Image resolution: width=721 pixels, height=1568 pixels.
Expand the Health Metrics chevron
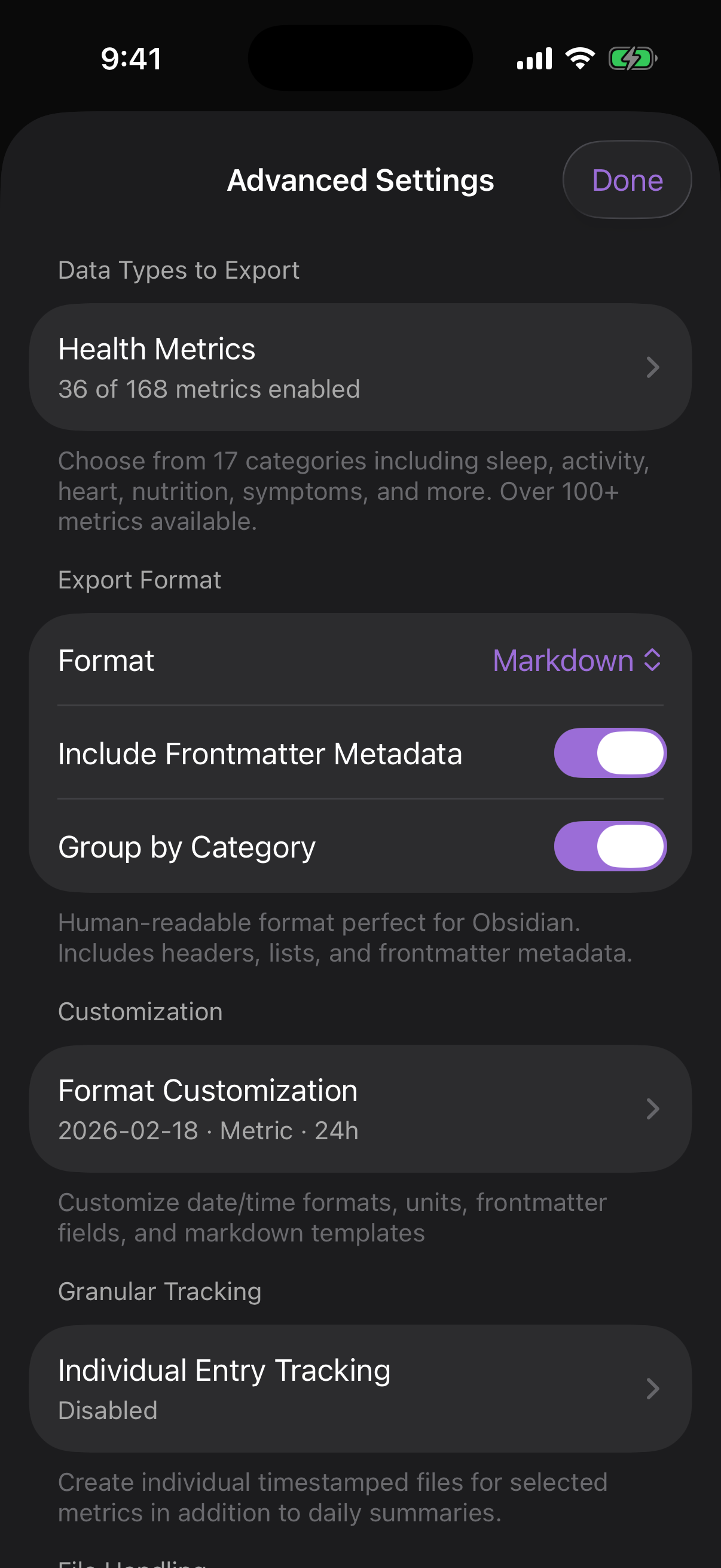pos(652,367)
